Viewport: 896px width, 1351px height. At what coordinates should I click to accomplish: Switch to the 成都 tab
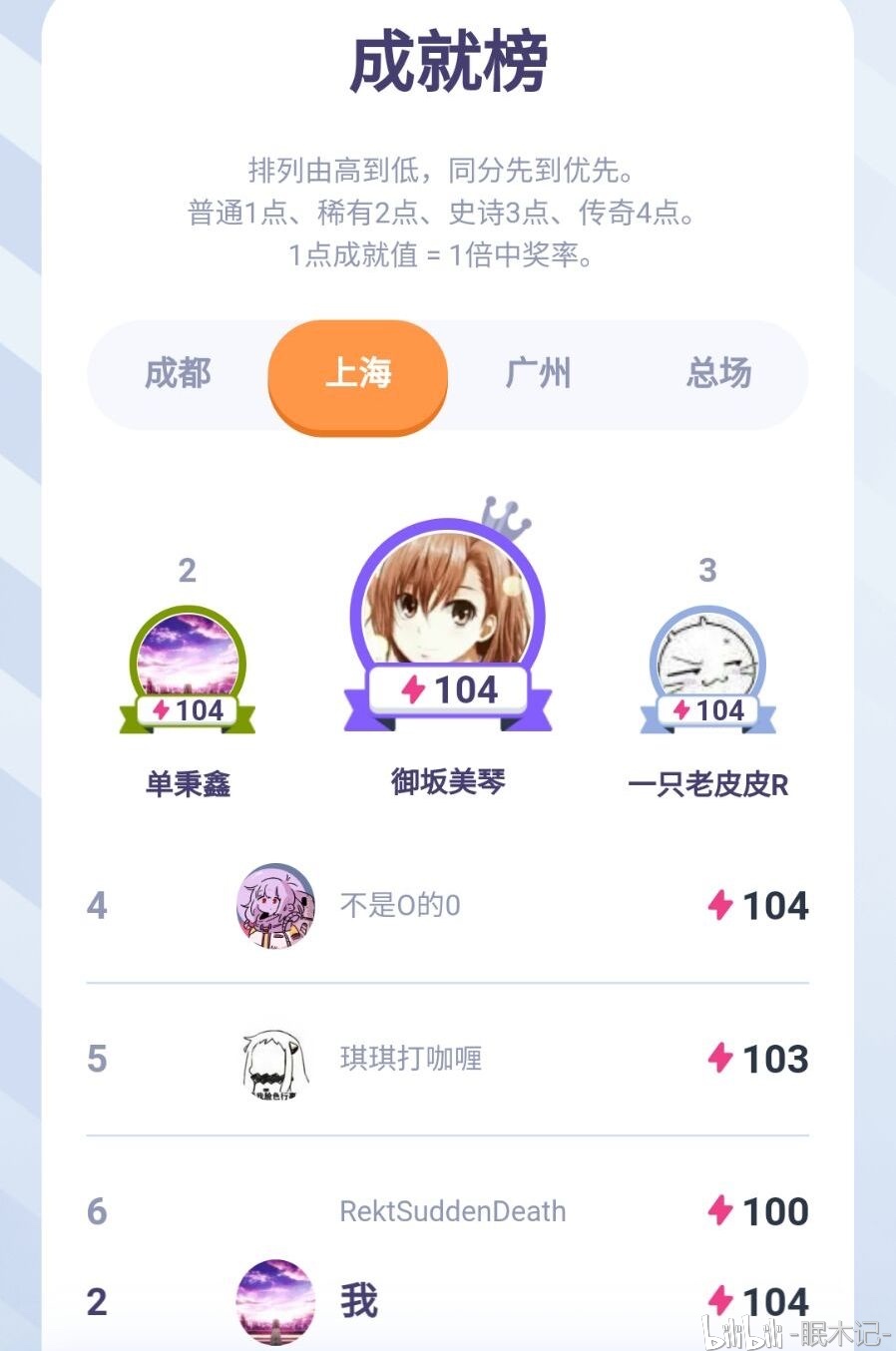(x=178, y=374)
